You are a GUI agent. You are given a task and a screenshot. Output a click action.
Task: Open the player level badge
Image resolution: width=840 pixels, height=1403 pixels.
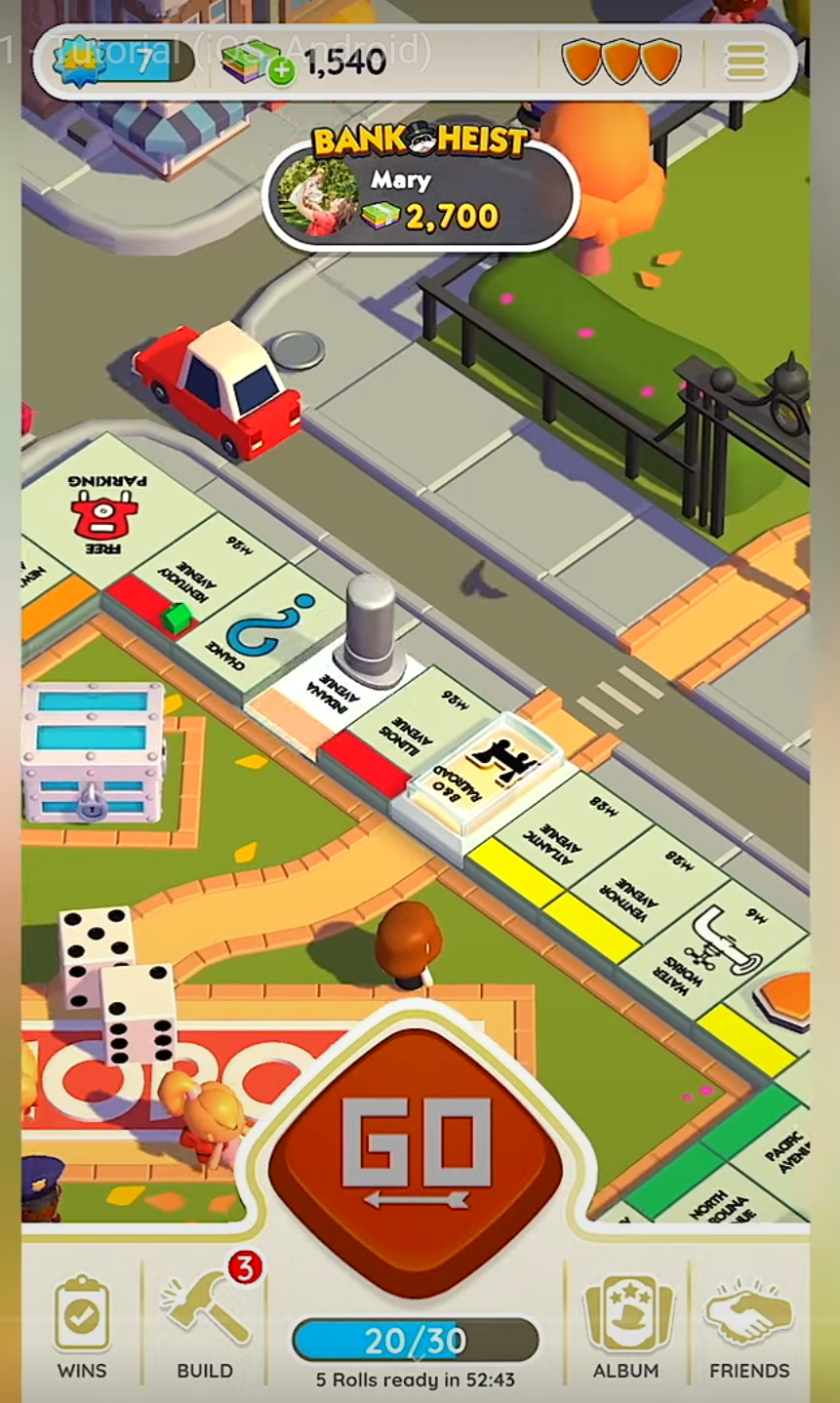click(80, 61)
